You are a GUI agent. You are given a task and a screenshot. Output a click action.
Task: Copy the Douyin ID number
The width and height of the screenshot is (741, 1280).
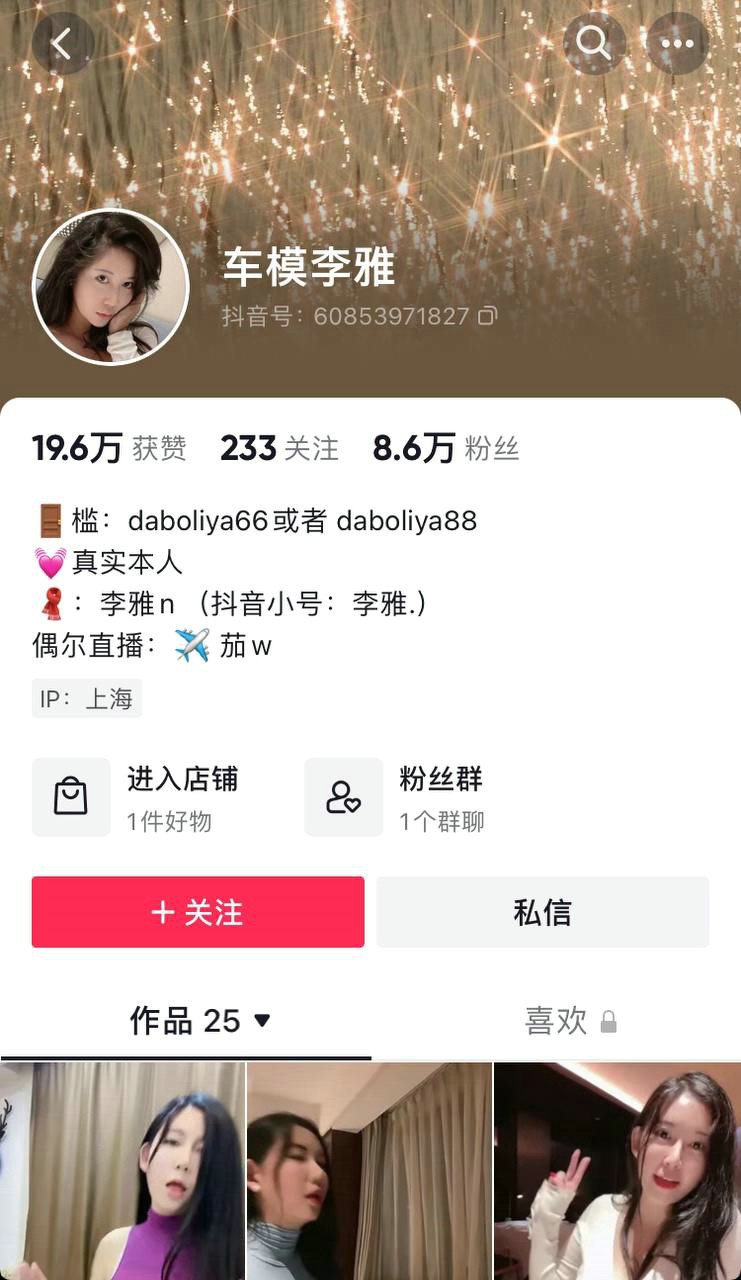[488, 317]
